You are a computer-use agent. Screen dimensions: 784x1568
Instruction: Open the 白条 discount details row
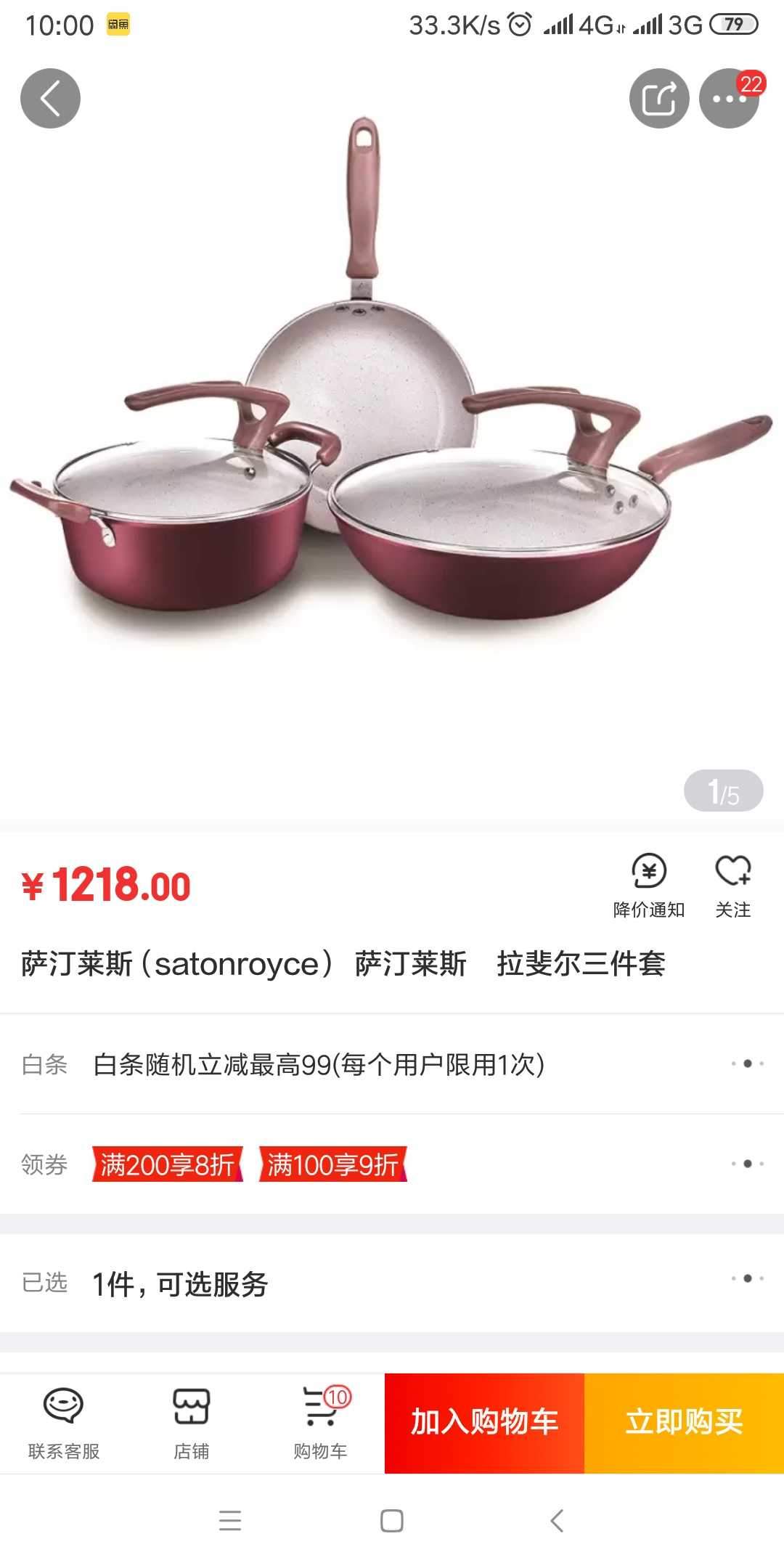point(392,1064)
